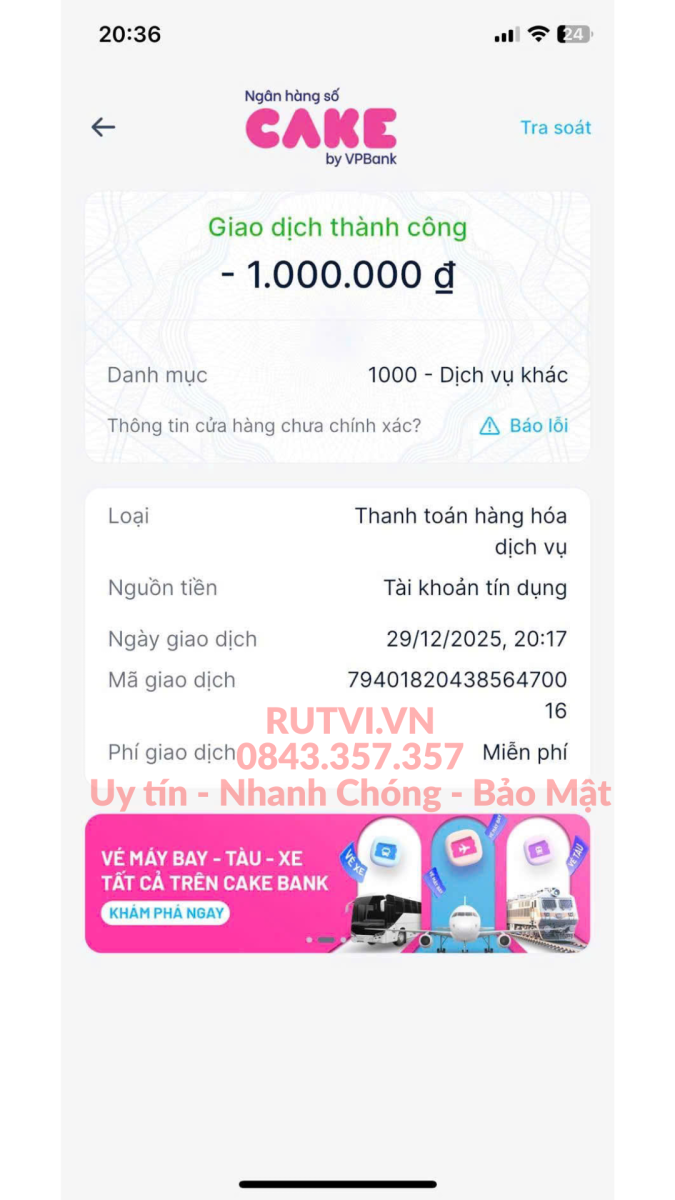The image size is (675, 1200).
Task: Tap Báo lỗi to report wrong store info
Action: [x=525, y=425]
